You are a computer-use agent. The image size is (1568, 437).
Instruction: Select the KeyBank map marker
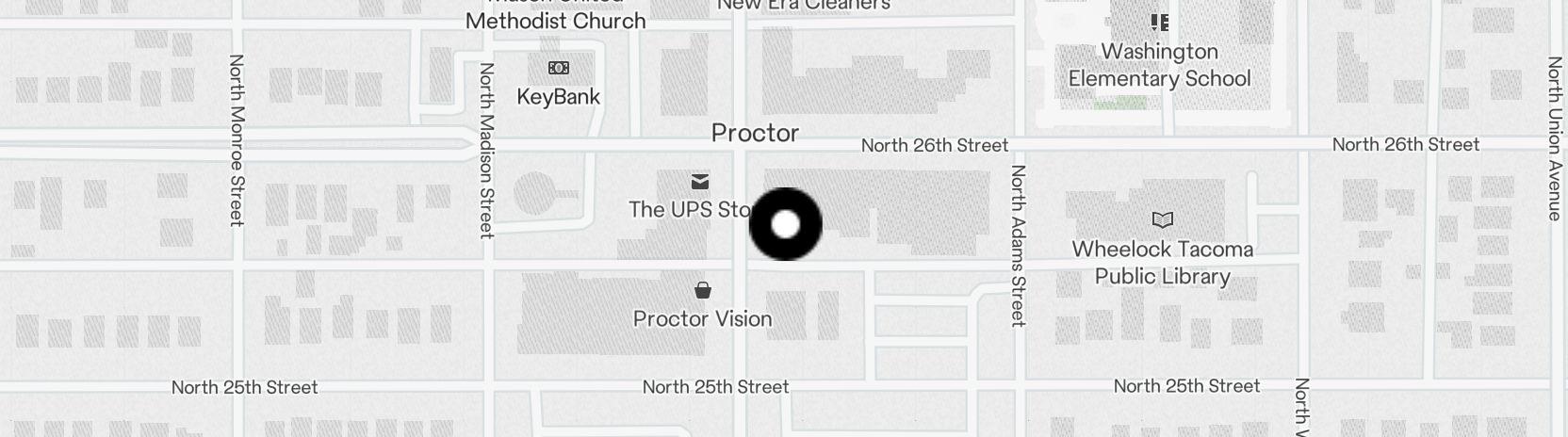(x=559, y=69)
